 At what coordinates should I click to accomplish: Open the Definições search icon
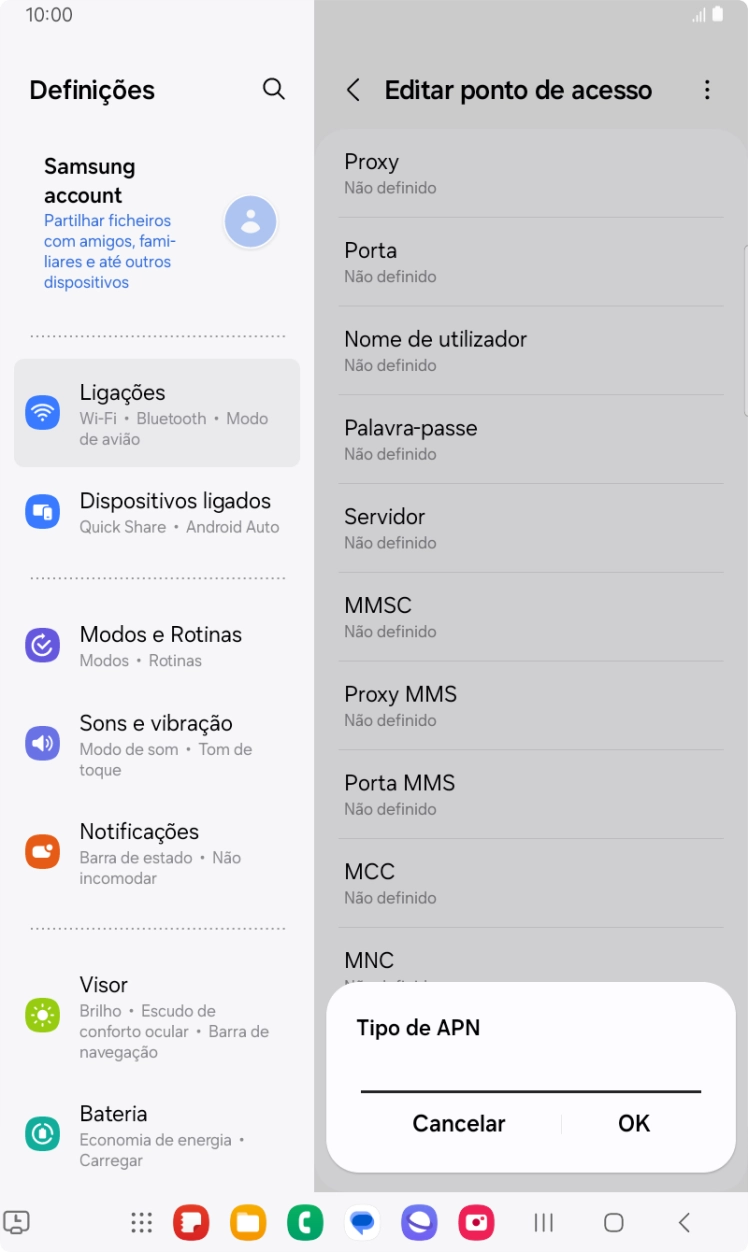click(273, 89)
